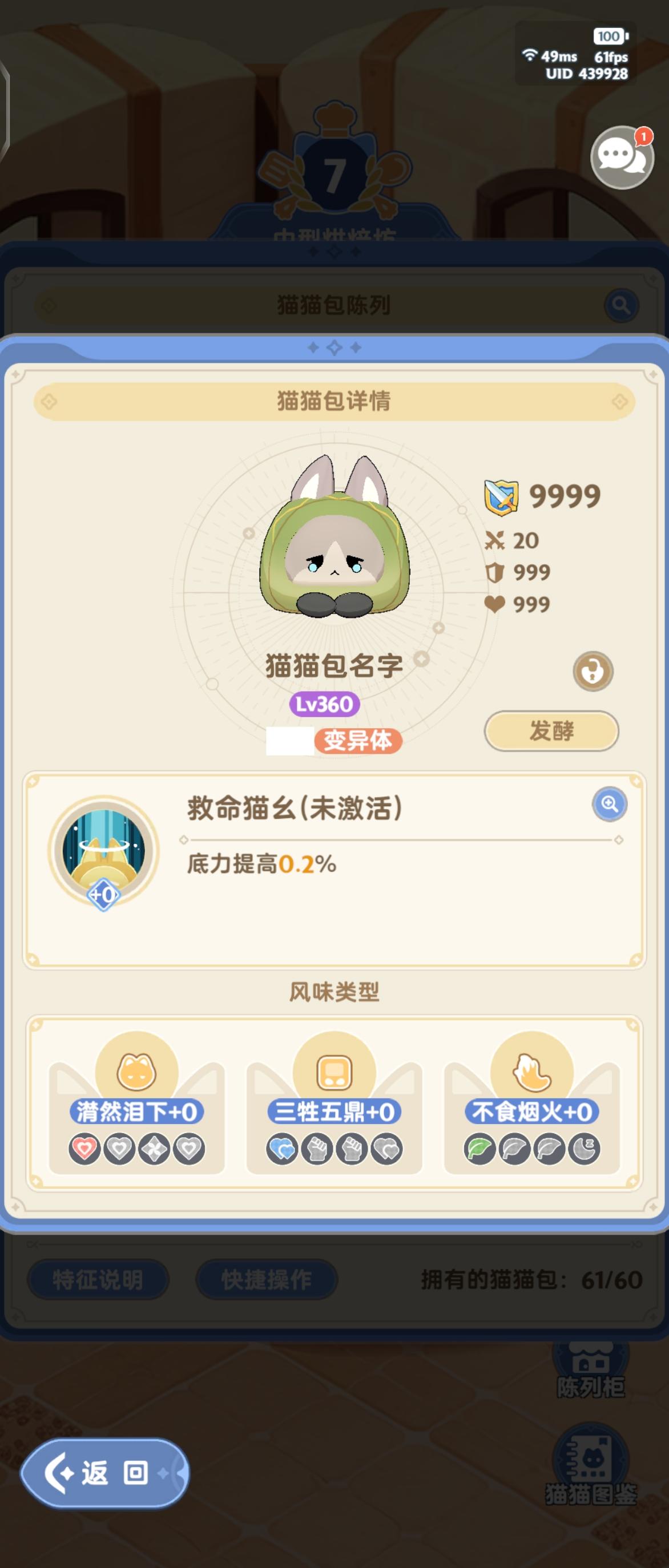Expand the 三牲五鼎 flavor card
Viewport: 669px width, 1568px height.
pyautogui.click(x=335, y=1110)
